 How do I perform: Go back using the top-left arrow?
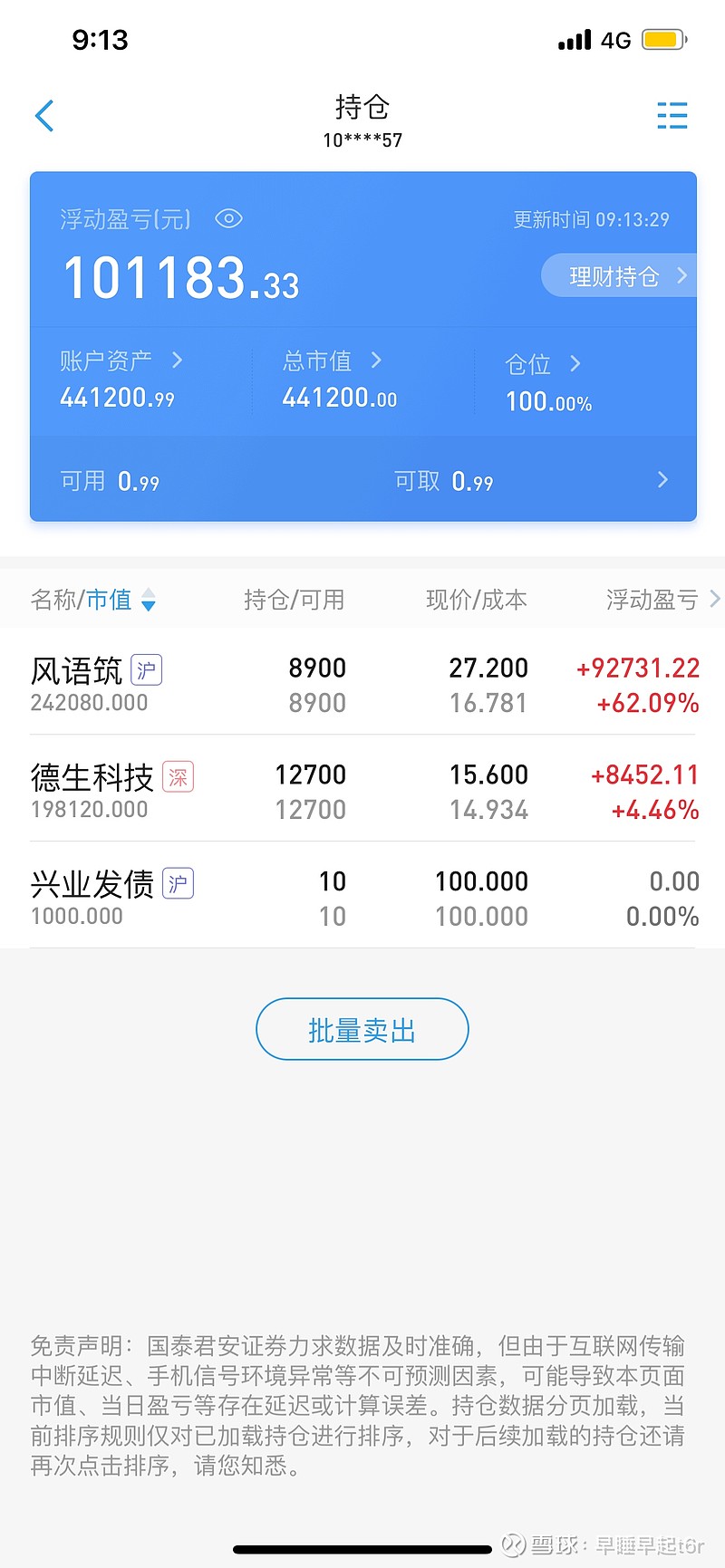[x=44, y=116]
